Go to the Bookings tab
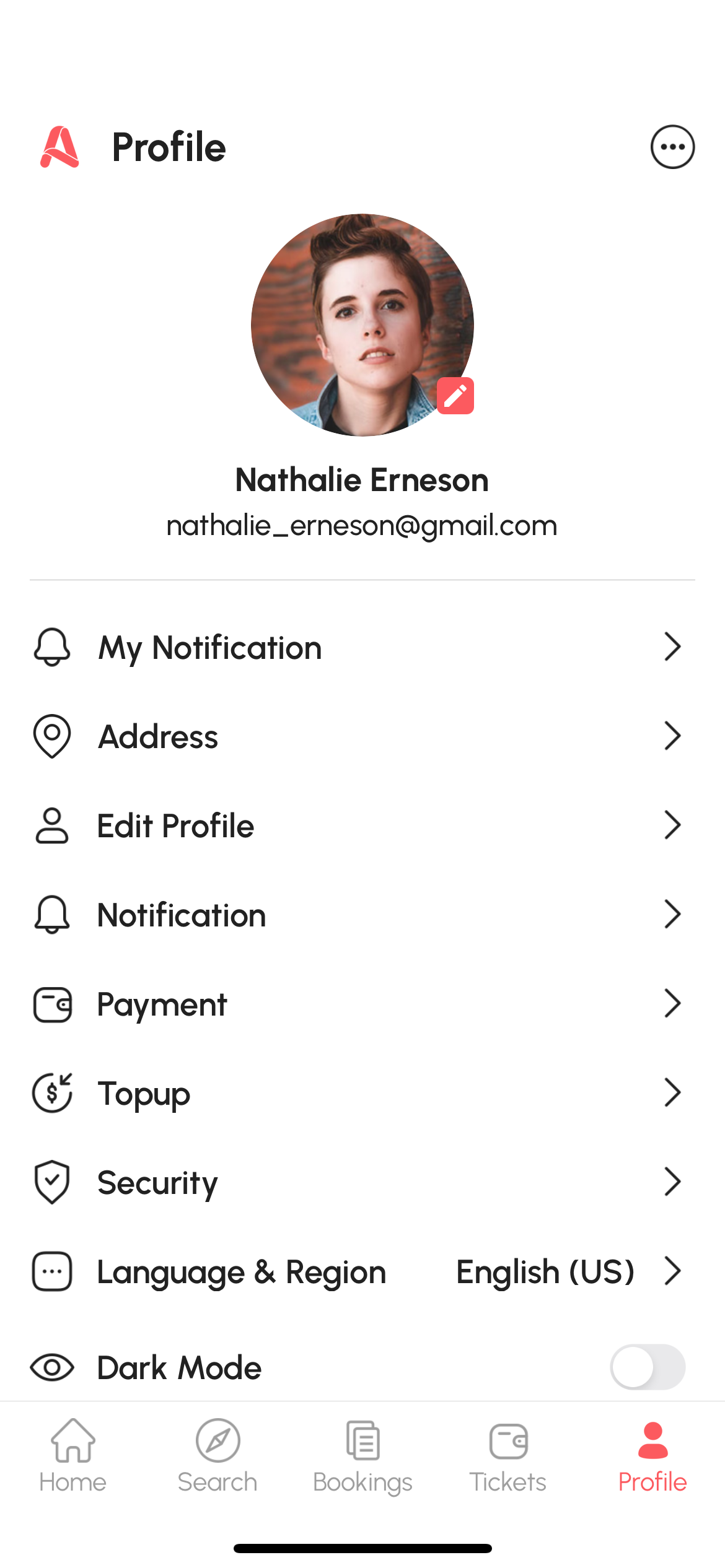This screenshot has width=725, height=1568. point(362,1455)
